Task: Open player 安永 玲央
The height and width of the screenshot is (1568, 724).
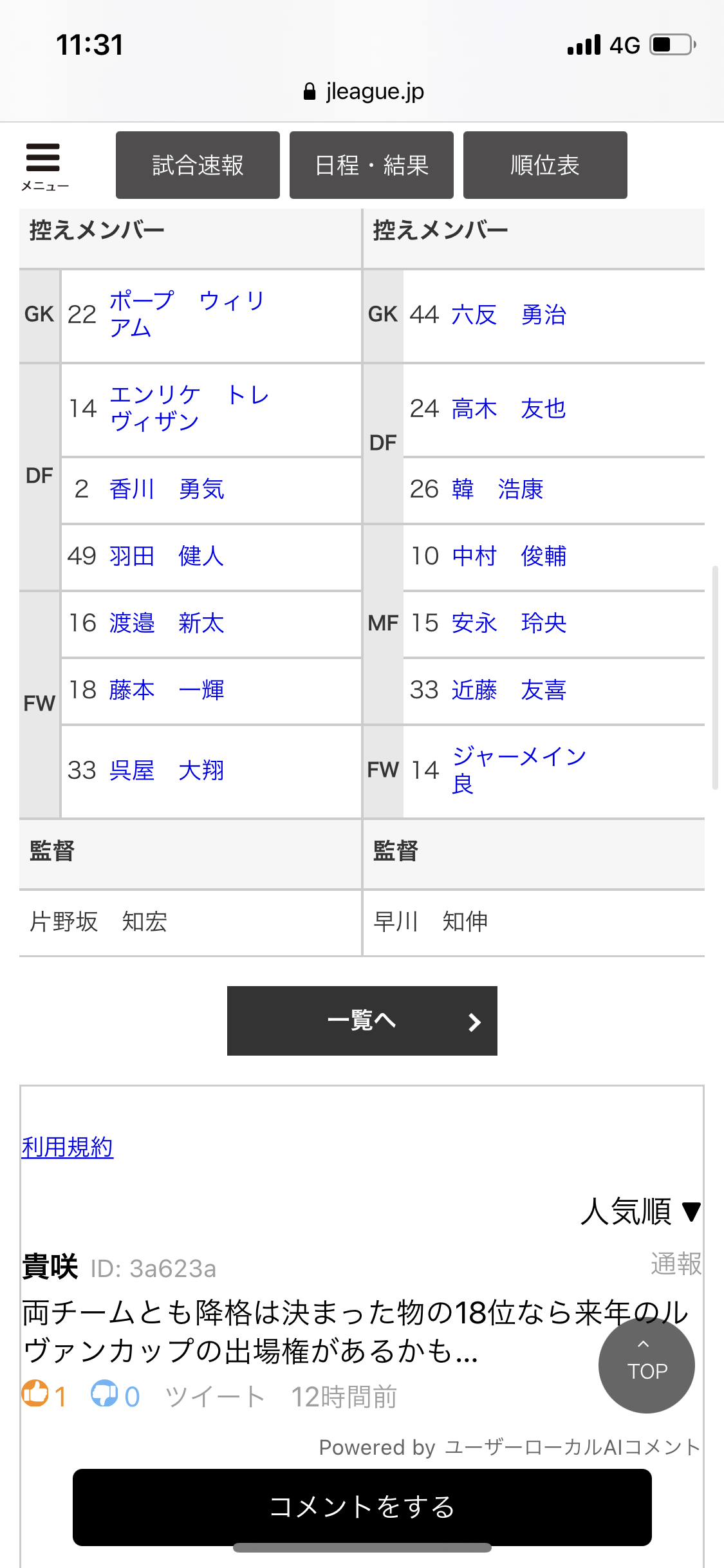Action: (x=508, y=623)
